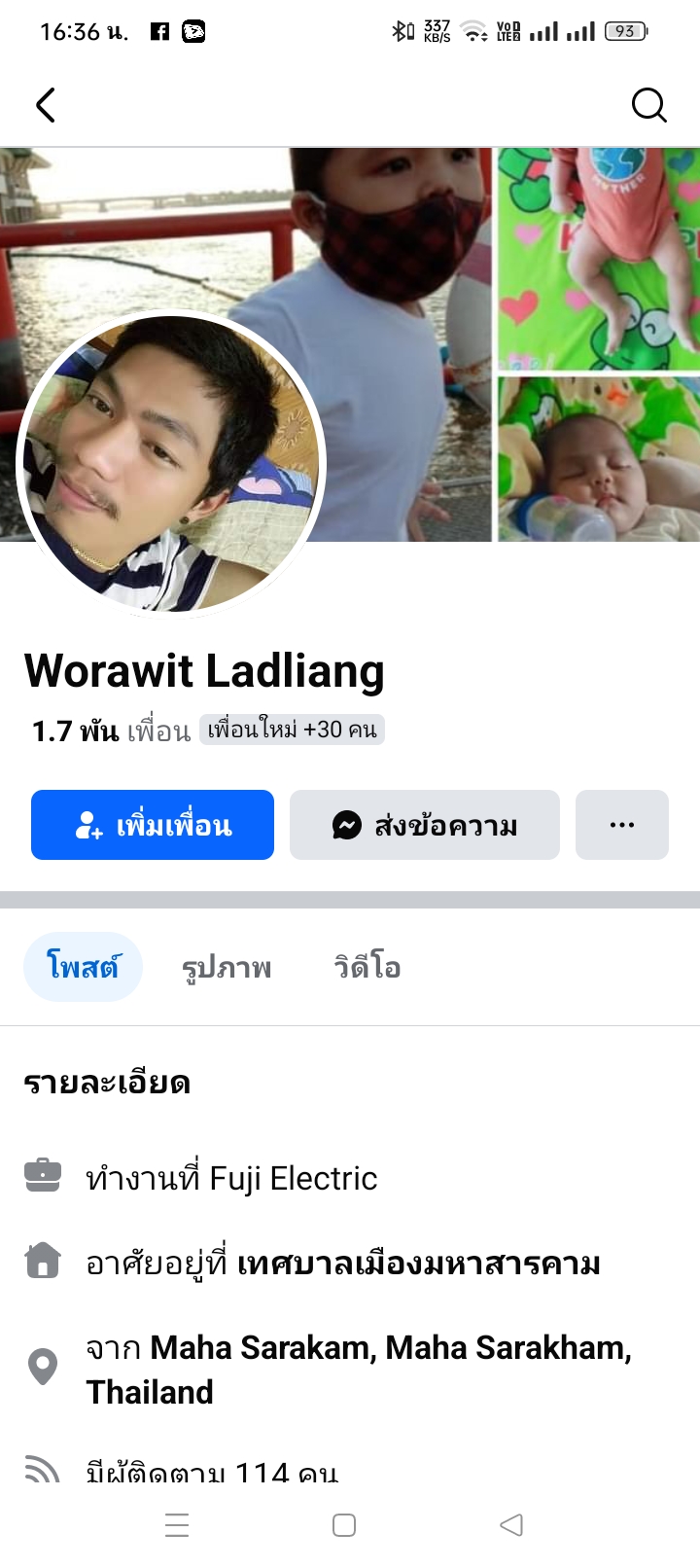The image size is (700, 1568).
Task: Tap the เพิ่มเพื่อน add friend button
Action: click(153, 825)
